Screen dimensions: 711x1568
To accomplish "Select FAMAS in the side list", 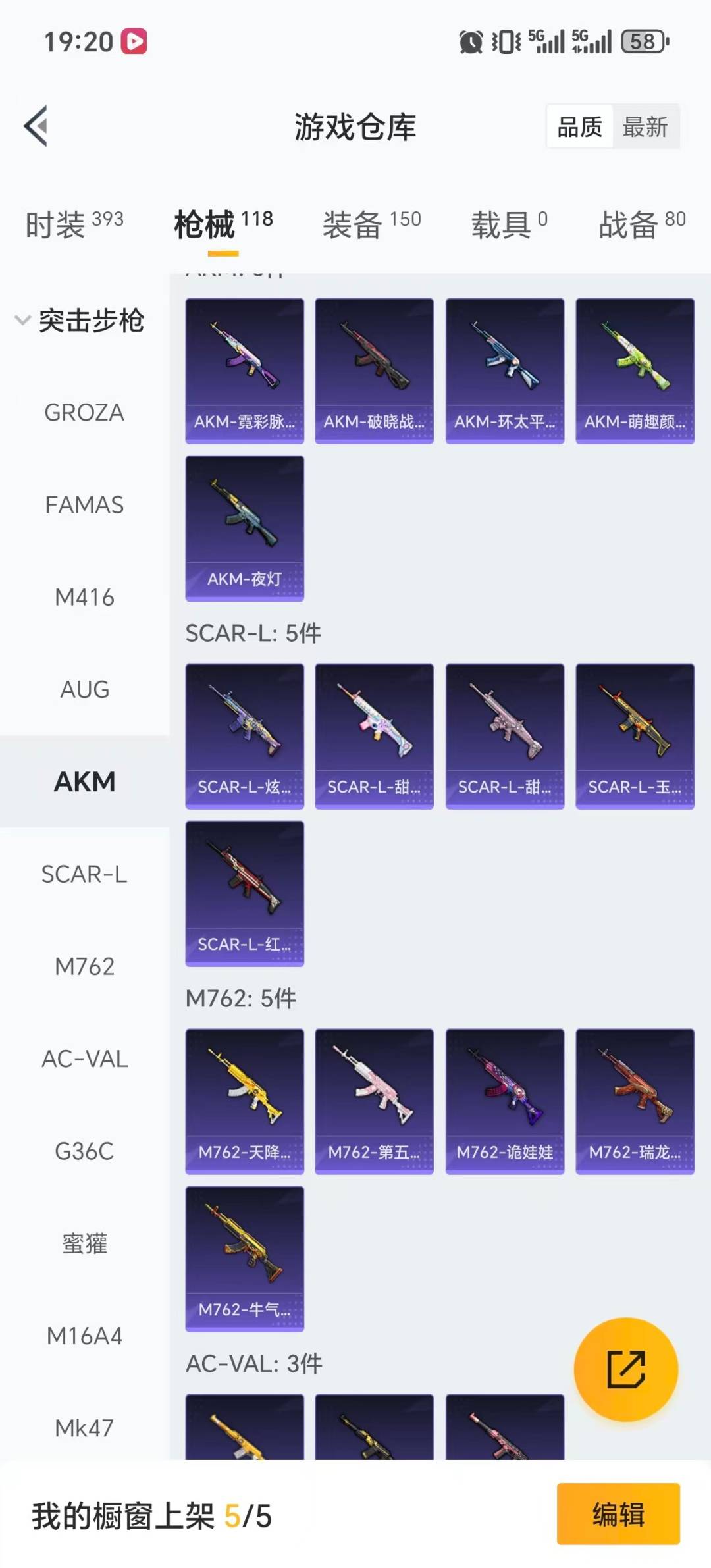I will point(84,505).
